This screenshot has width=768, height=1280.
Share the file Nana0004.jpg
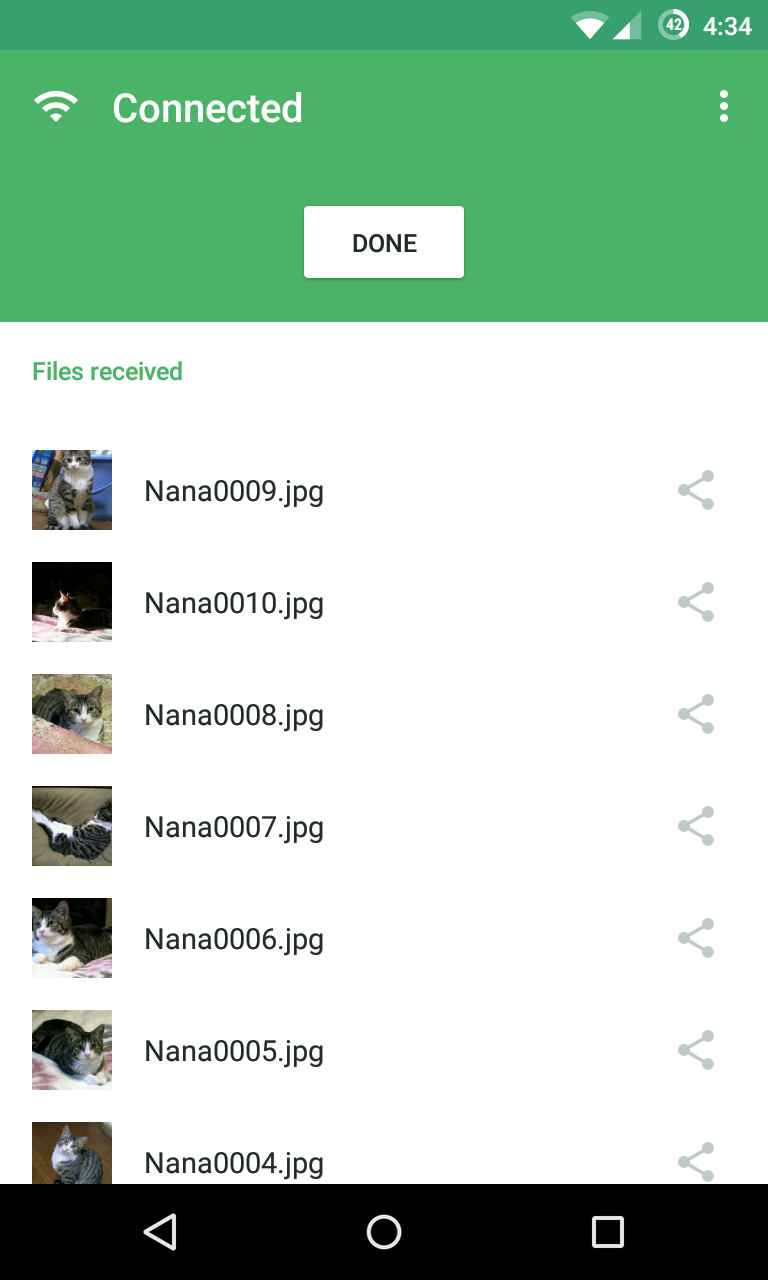(x=696, y=1162)
